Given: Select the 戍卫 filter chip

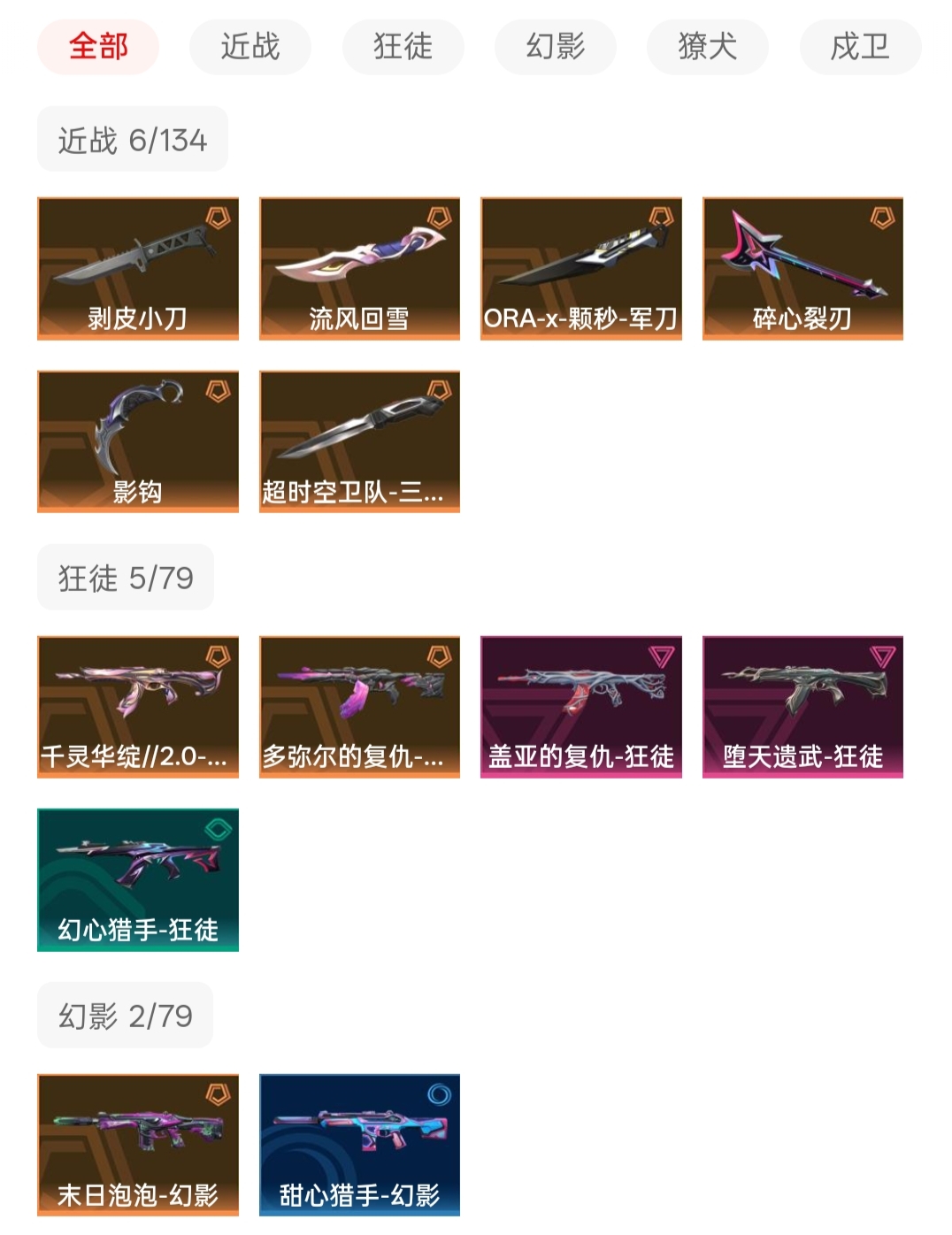Looking at the screenshot, I should pyautogui.click(x=860, y=46).
